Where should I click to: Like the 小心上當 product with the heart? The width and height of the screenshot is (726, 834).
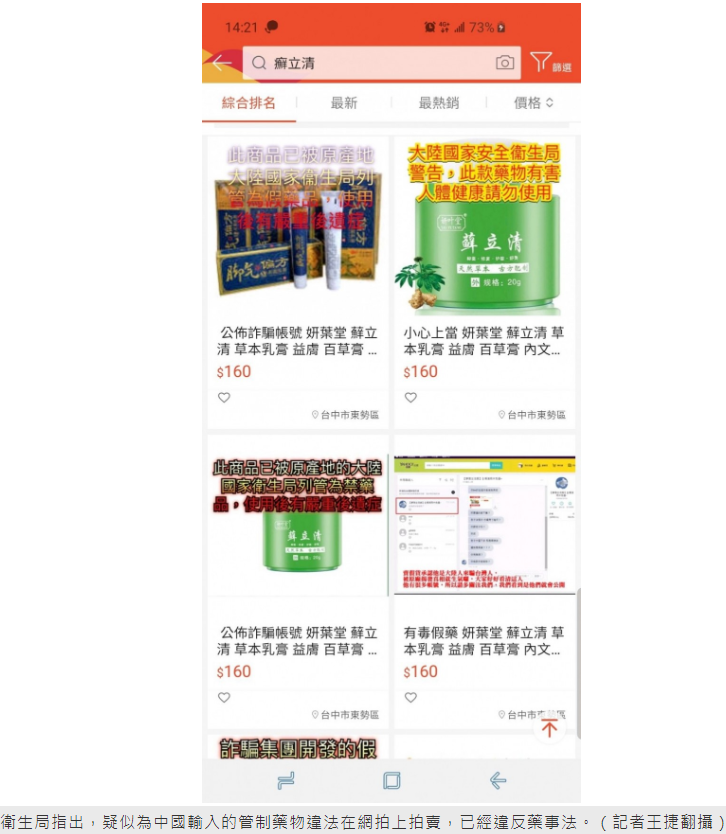coord(410,398)
